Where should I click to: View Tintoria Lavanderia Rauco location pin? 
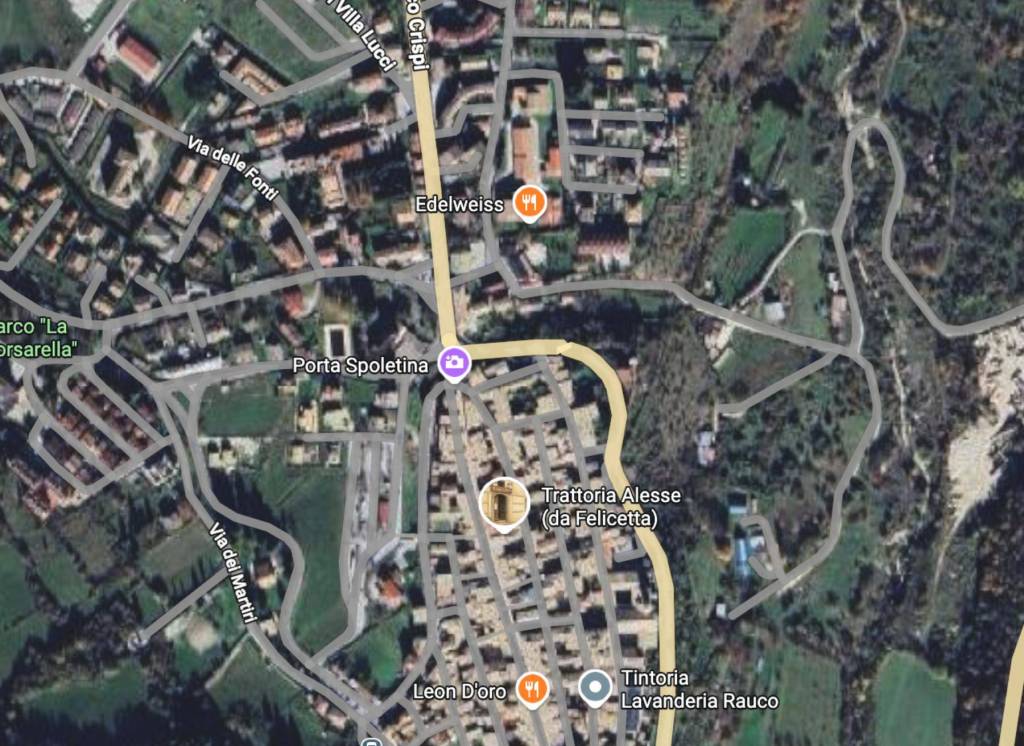(x=596, y=688)
